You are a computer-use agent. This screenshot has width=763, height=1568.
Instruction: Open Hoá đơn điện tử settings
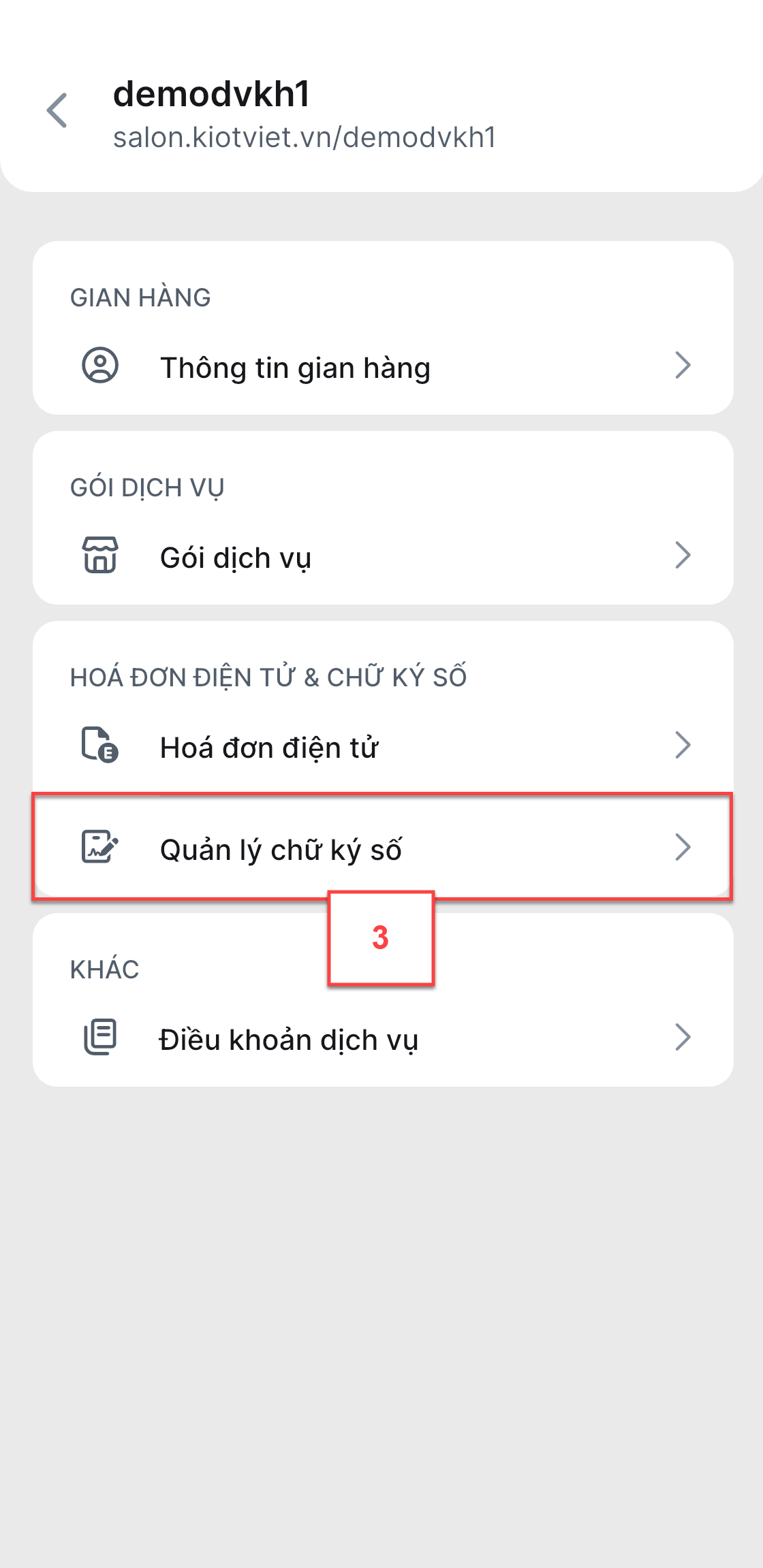click(x=383, y=746)
